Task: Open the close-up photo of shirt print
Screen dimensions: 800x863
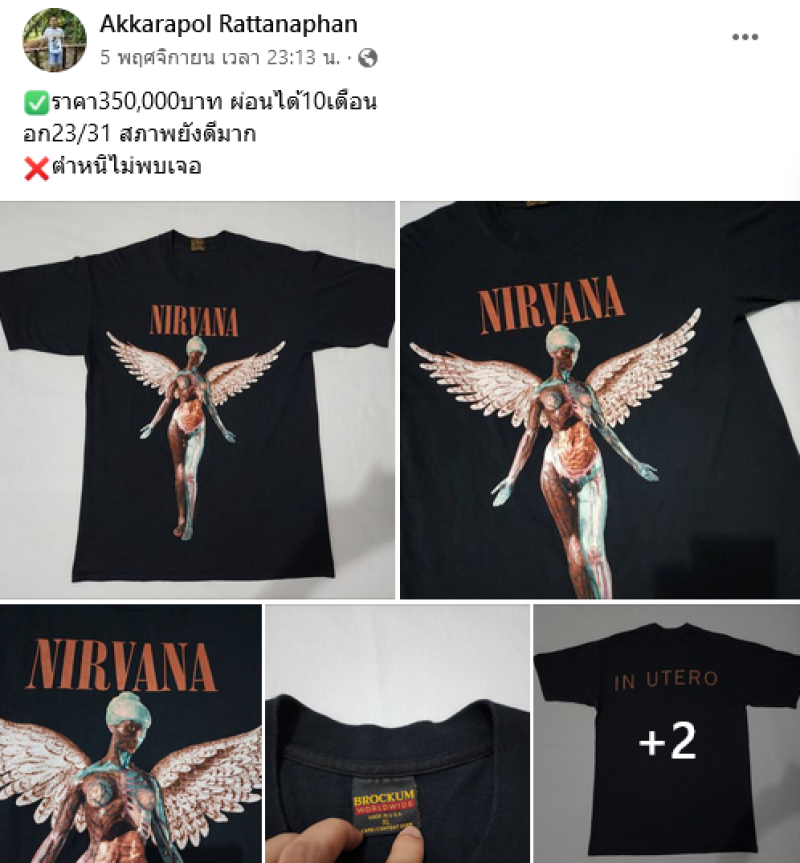Action: (x=600, y=400)
